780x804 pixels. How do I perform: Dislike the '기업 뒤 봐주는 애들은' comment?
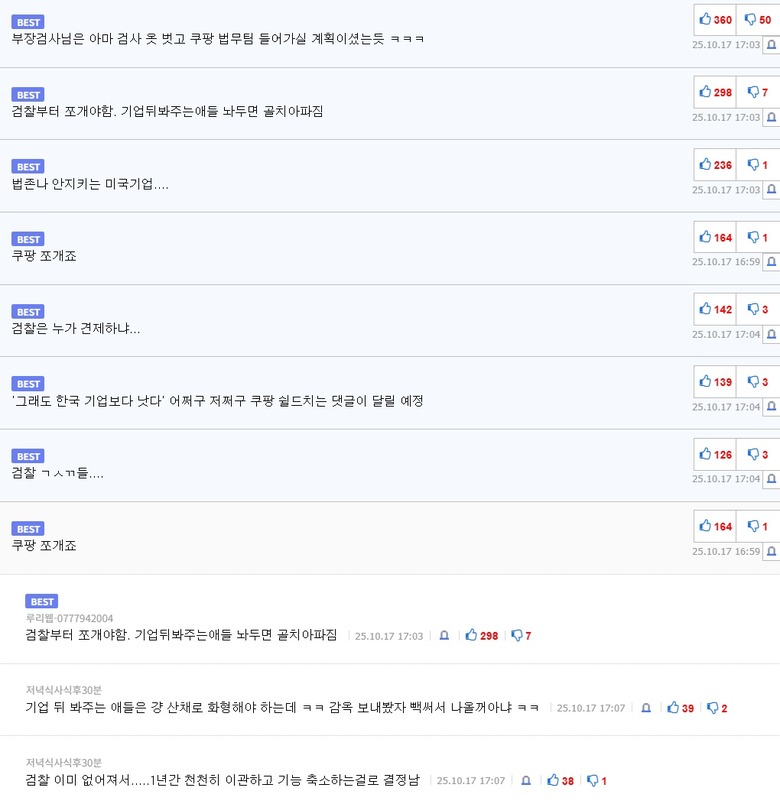[717, 708]
